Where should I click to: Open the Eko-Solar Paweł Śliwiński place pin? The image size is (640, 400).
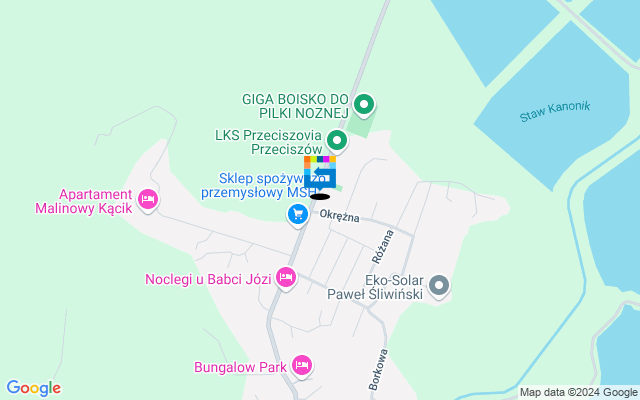[x=439, y=287]
